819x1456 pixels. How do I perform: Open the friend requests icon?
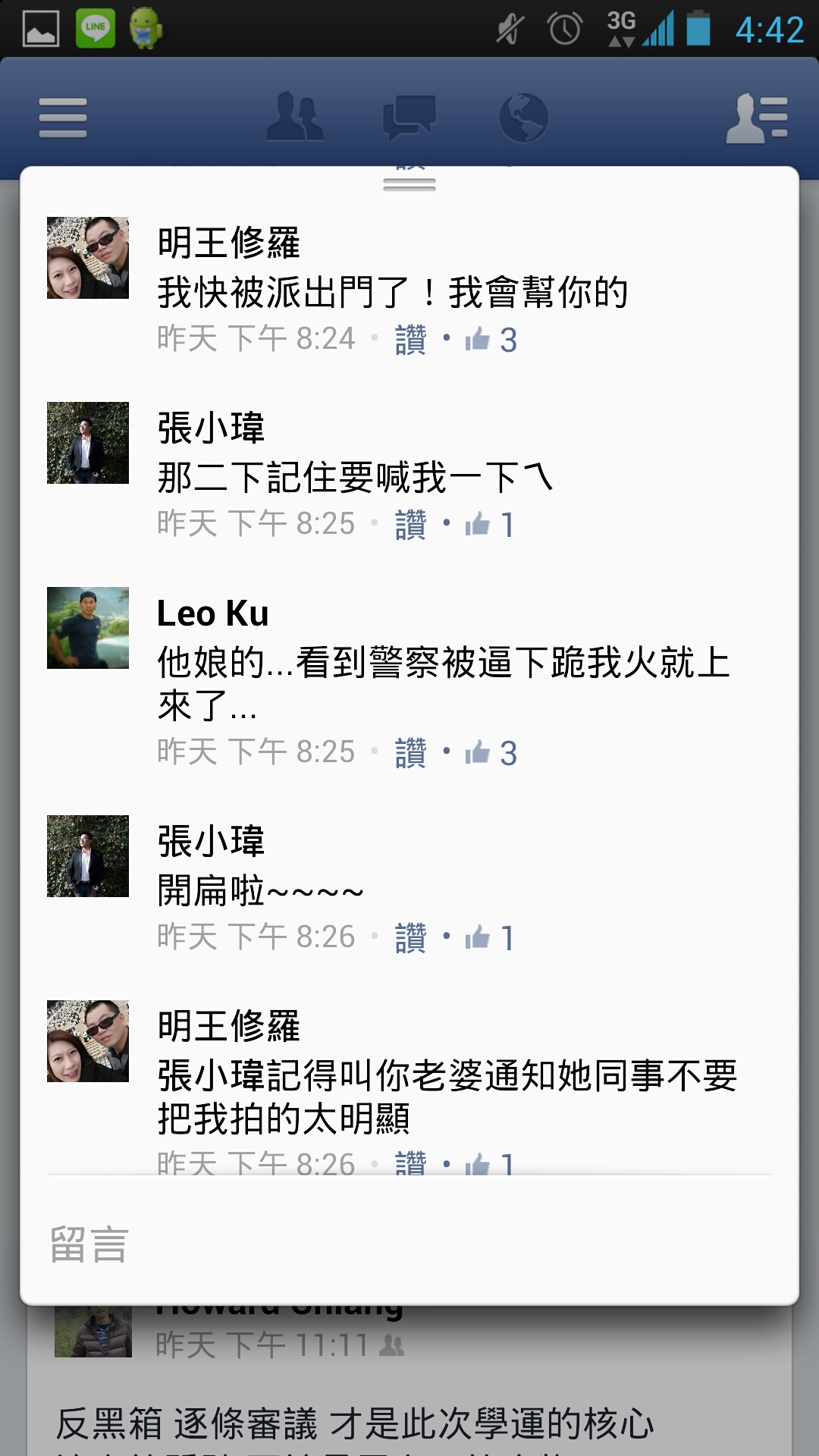click(295, 118)
